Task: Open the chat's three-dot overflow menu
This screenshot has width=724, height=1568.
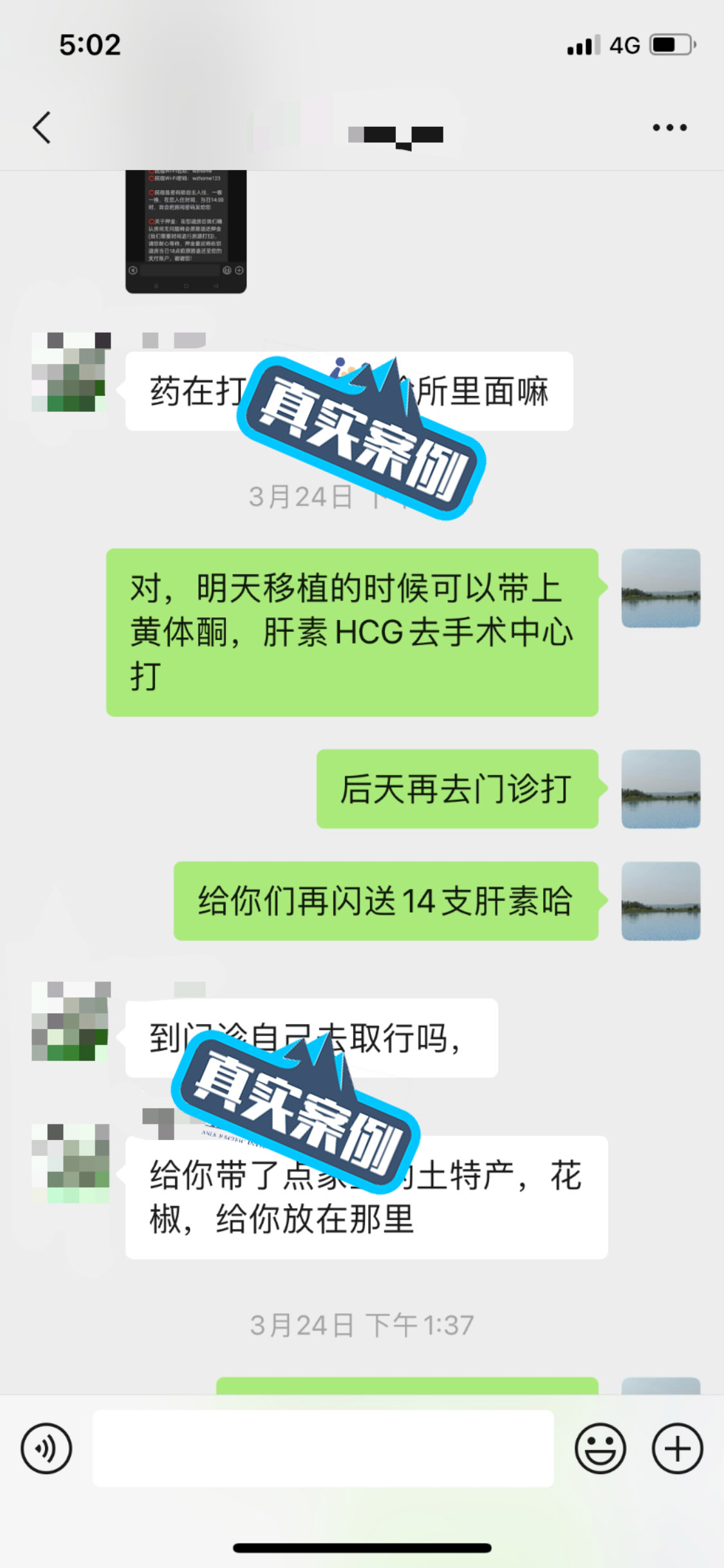Action: click(x=669, y=127)
